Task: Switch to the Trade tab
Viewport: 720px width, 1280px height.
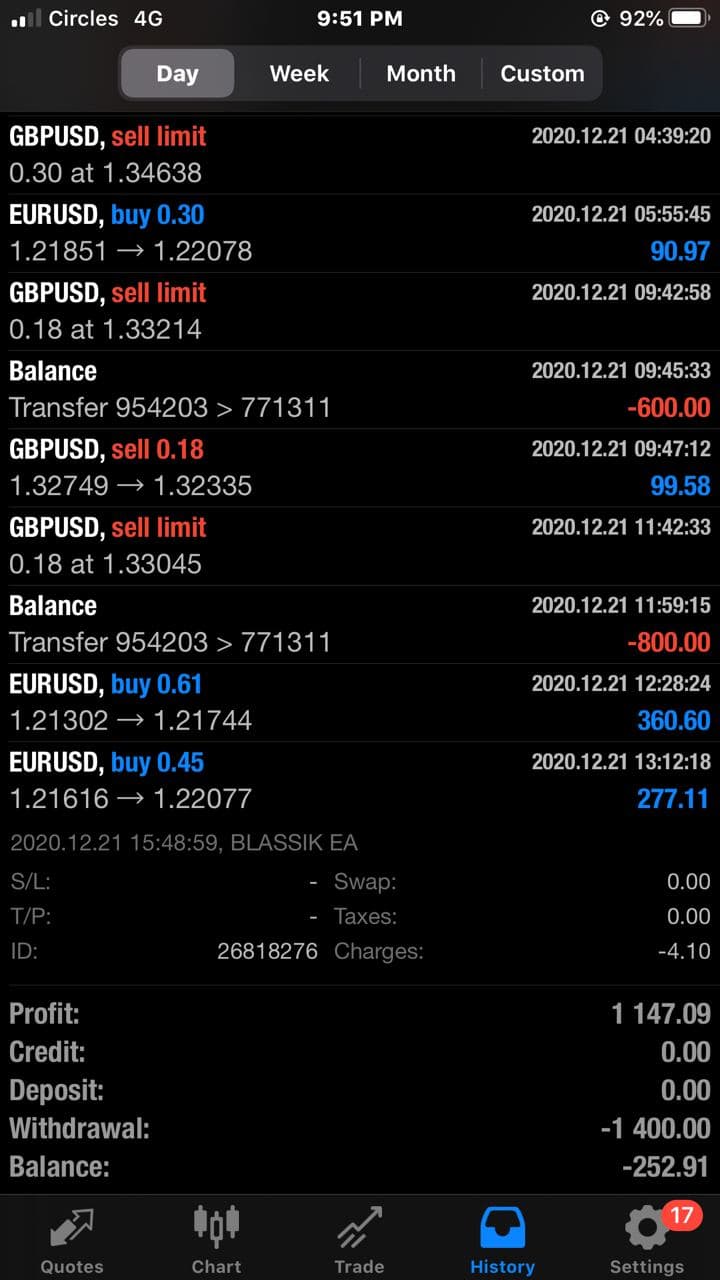Action: 359,1238
